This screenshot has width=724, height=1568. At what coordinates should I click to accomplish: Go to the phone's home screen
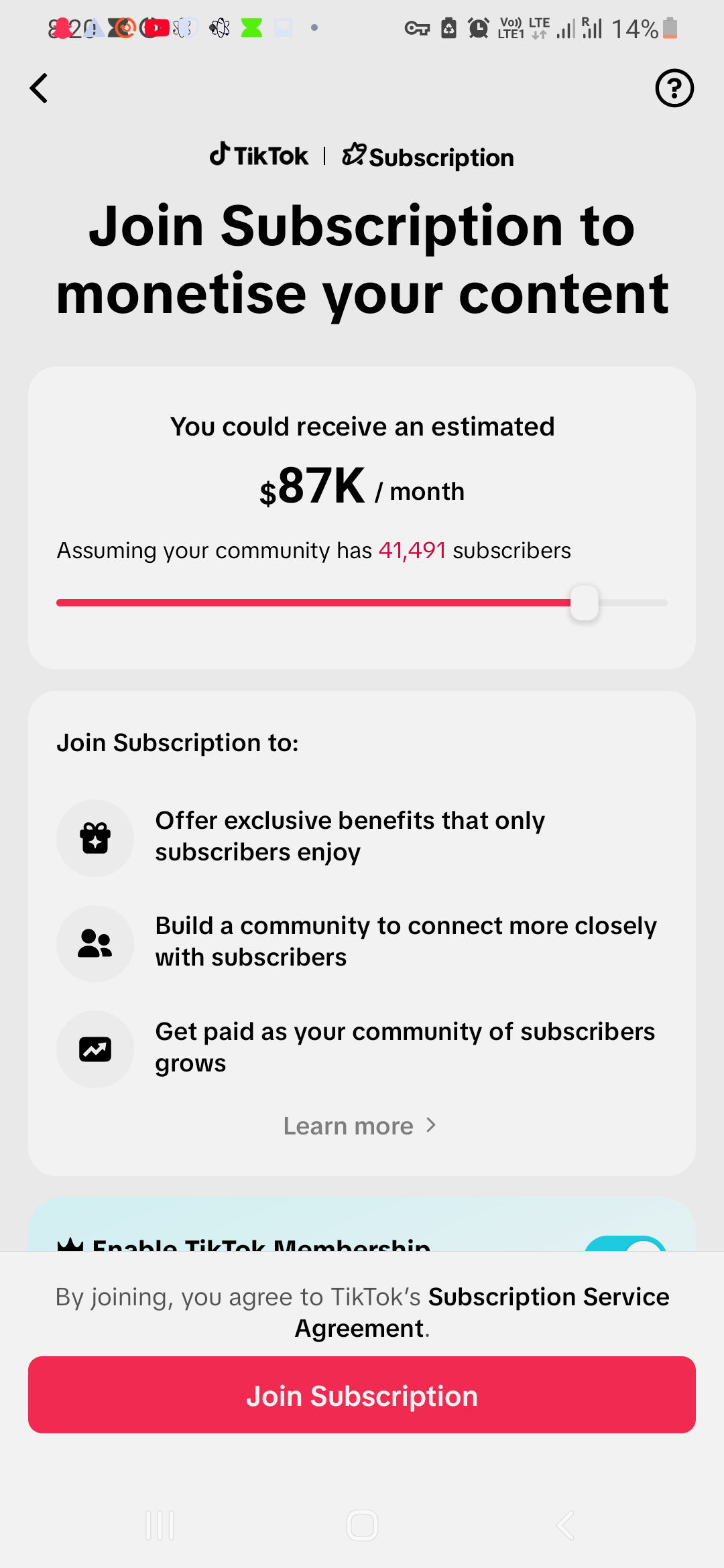coord(362,1525)
